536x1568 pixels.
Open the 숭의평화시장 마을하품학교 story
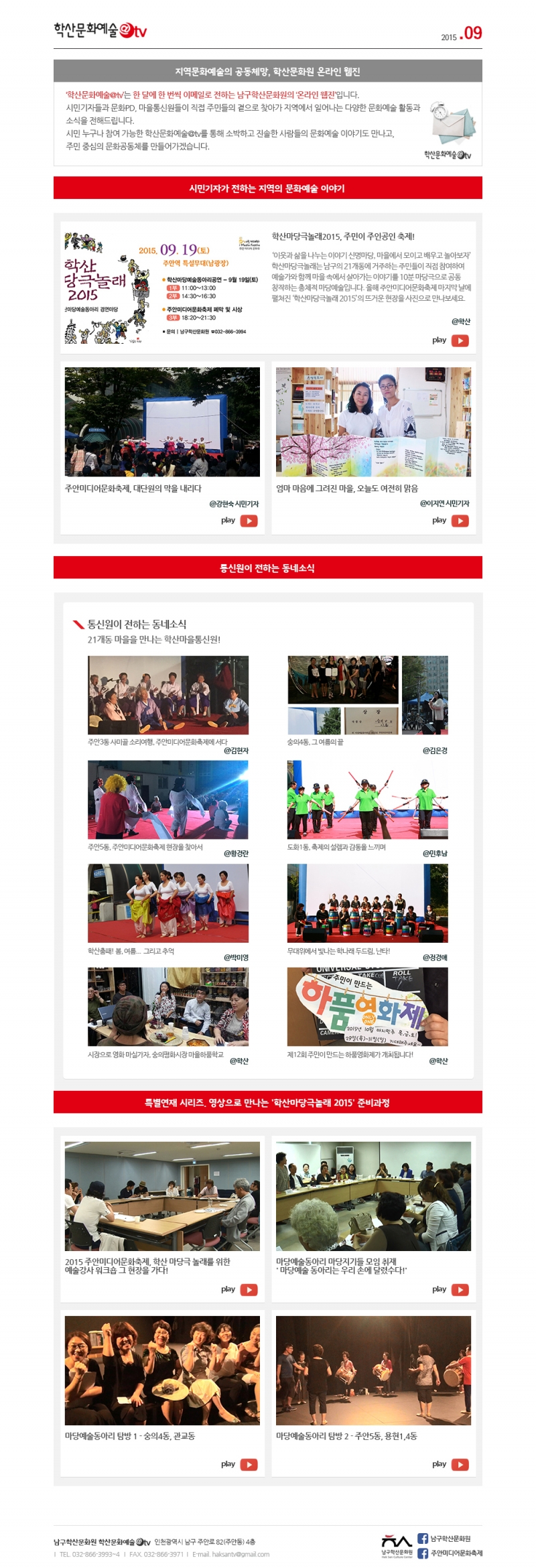(167, 1006)
